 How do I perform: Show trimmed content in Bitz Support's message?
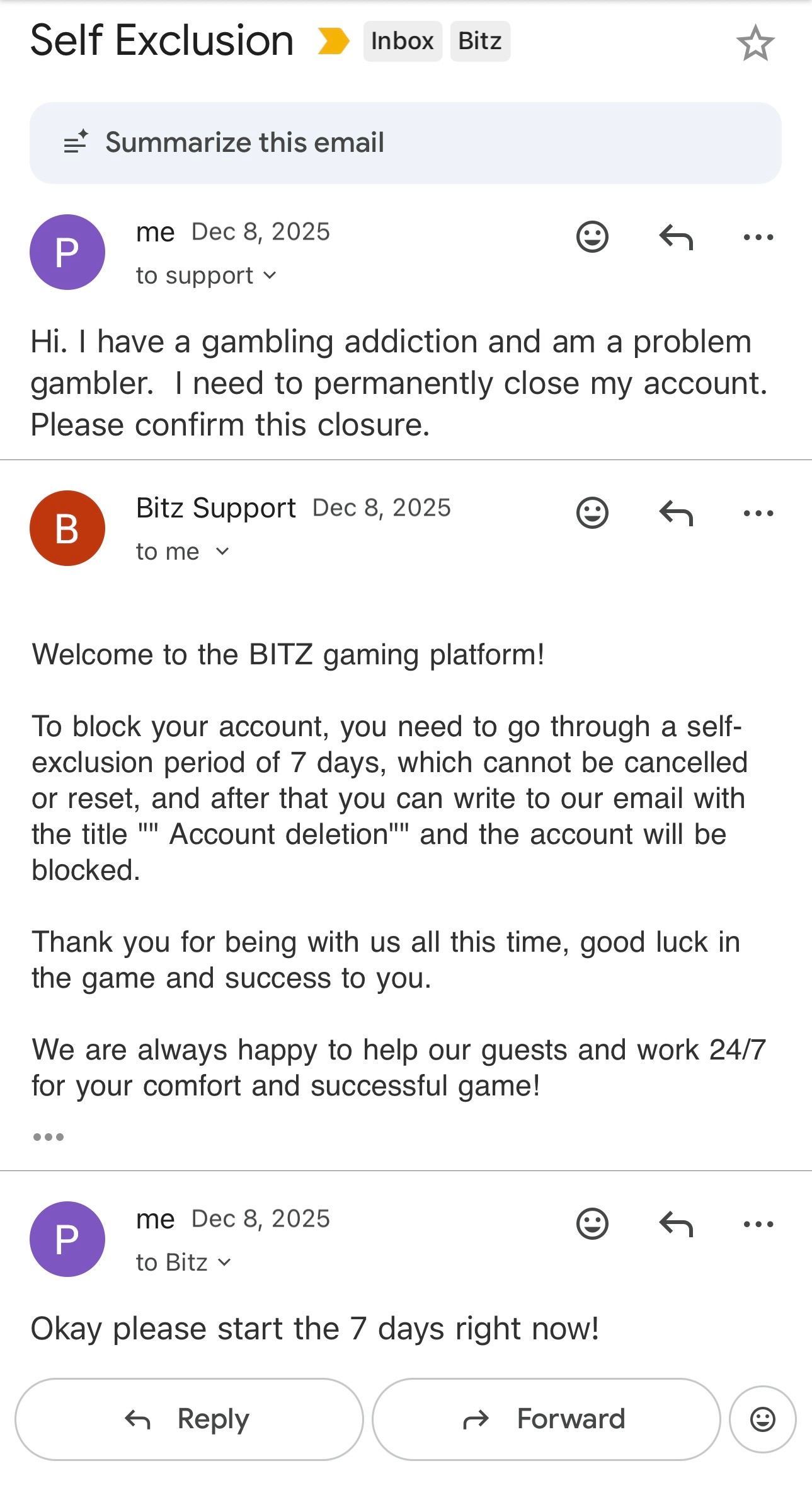coord(48,1137)
